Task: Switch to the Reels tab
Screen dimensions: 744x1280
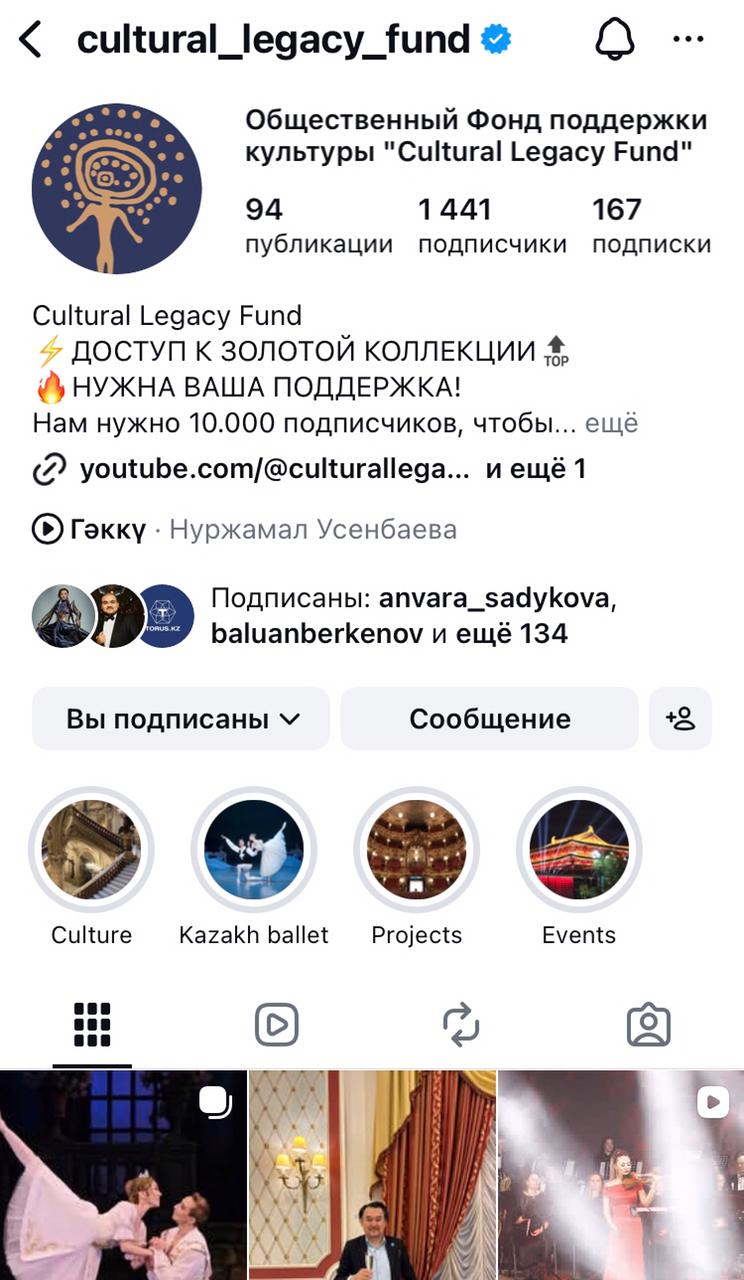Action: [x=276, y=1024]
